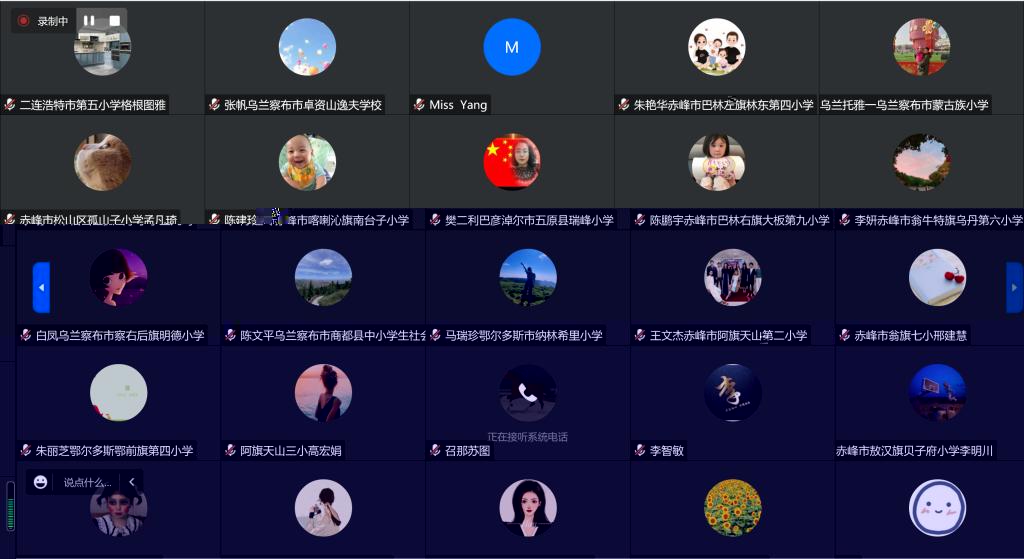
Task: Select Miss Yang's video tile
Action: click(512, 48)
